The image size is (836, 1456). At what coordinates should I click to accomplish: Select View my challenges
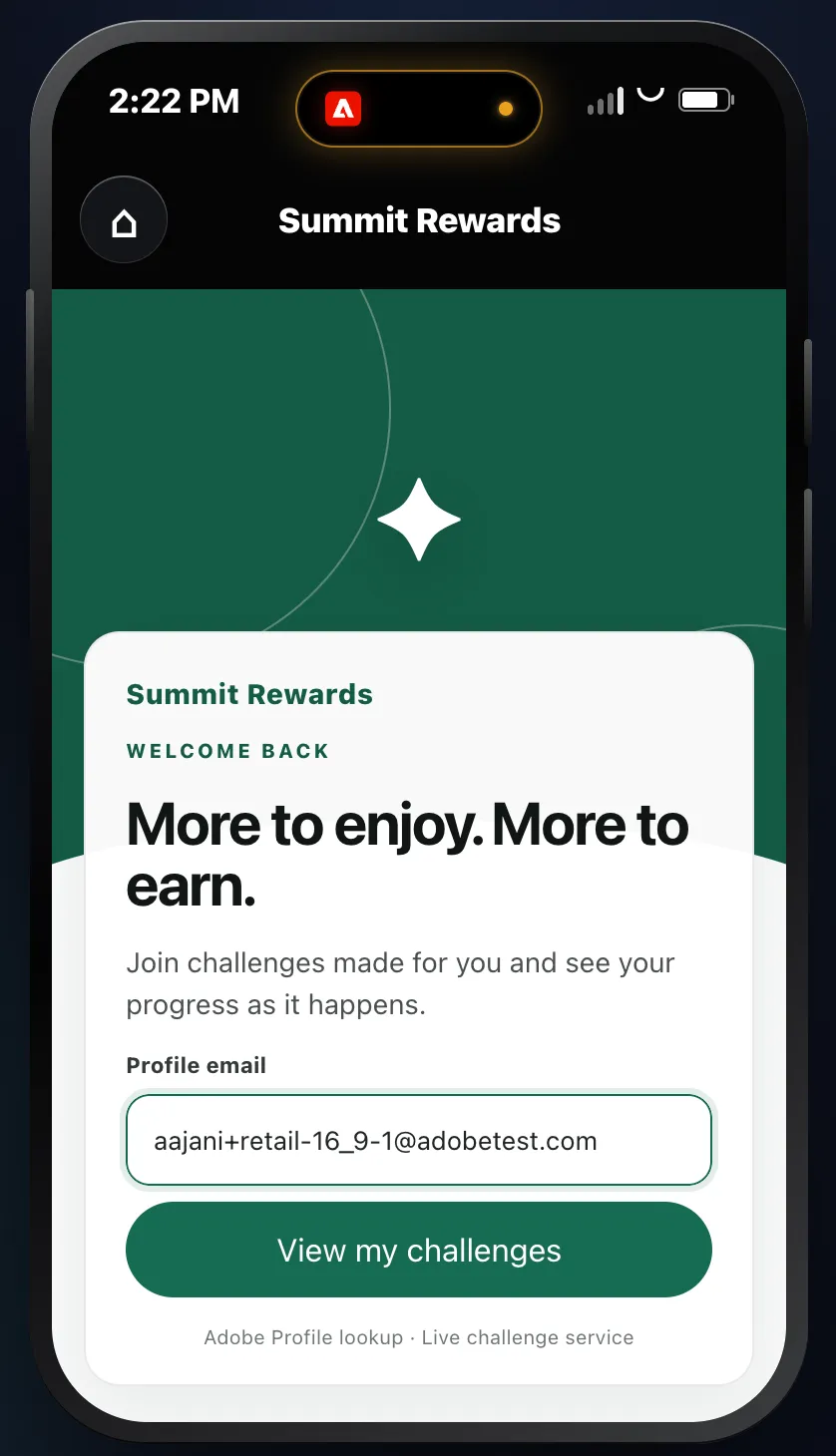[x=419, y=1250]
